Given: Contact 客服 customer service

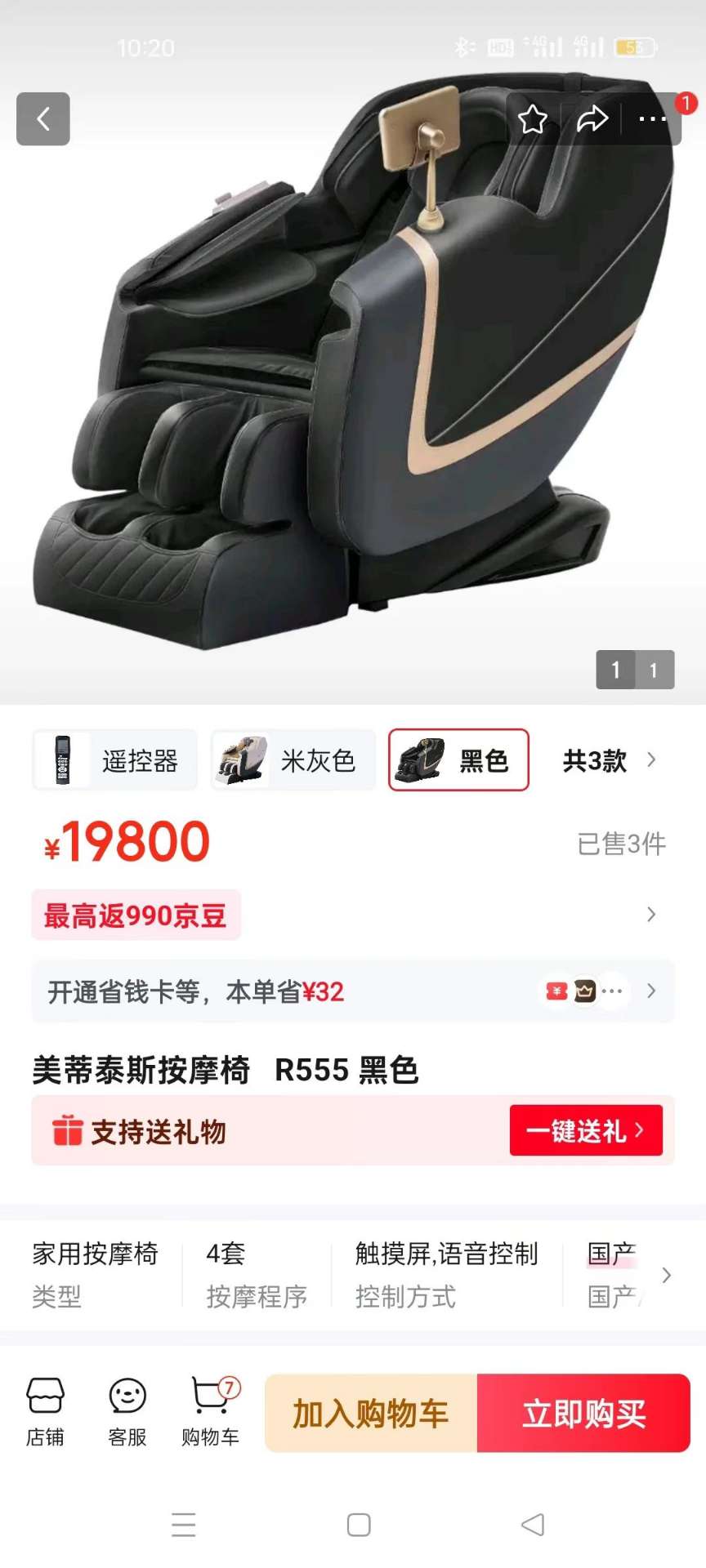Looking at the screenshot, I should coord(127,1411).
